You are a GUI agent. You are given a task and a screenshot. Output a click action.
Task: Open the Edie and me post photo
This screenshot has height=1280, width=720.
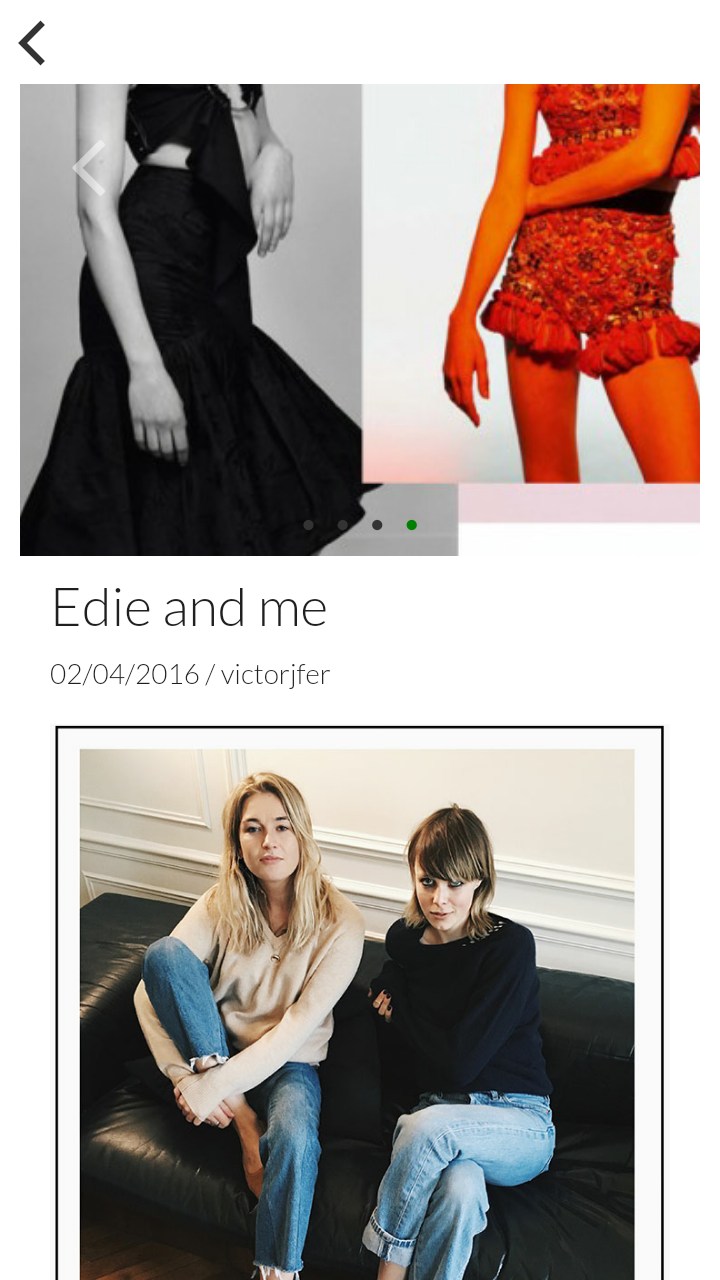pos(358,1000)
